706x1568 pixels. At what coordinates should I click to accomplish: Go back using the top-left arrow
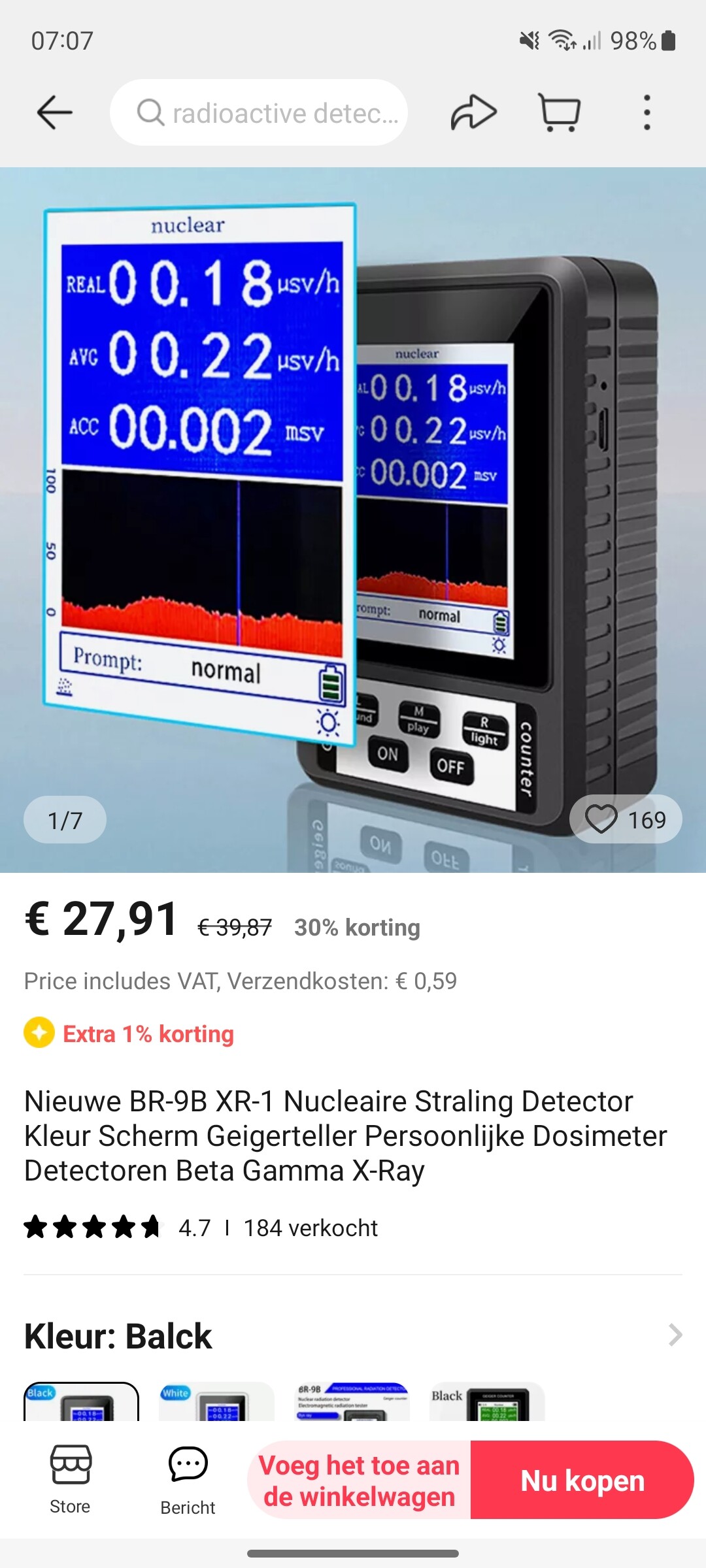pyautogui.click(x=54, y=113)
